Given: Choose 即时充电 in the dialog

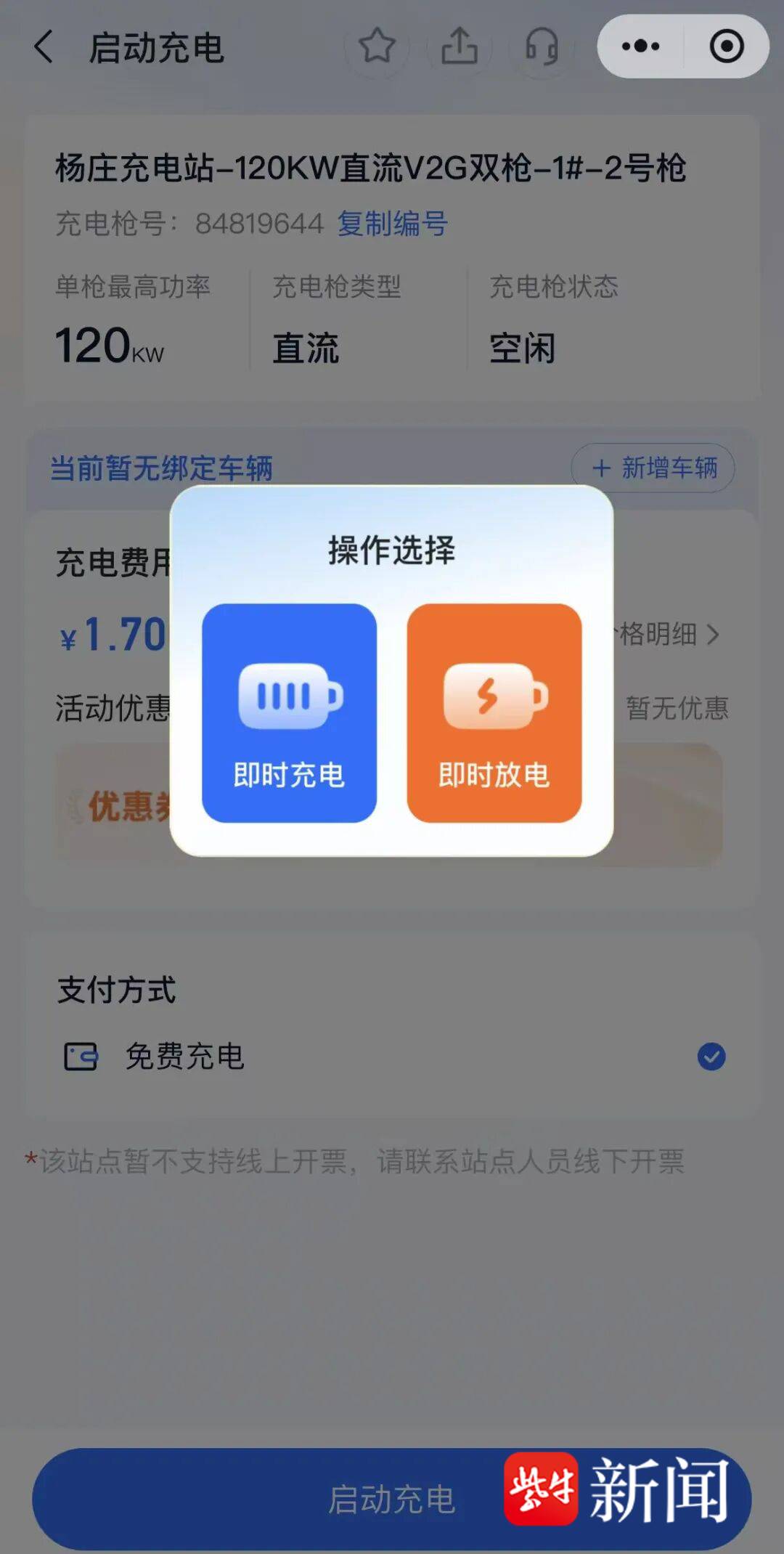Looking at the screenshot, I should point(289,712).
